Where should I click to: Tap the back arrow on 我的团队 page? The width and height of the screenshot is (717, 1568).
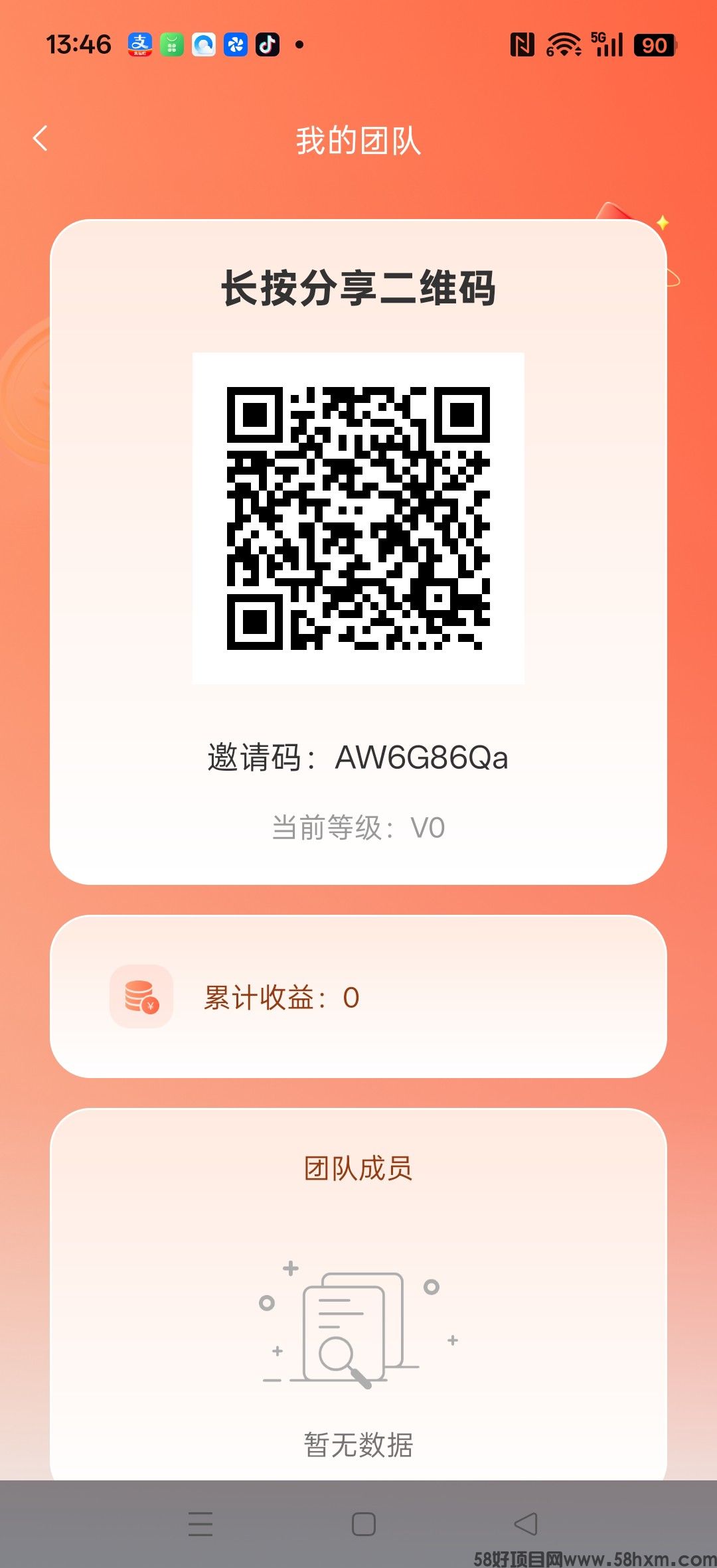[41, 138]
